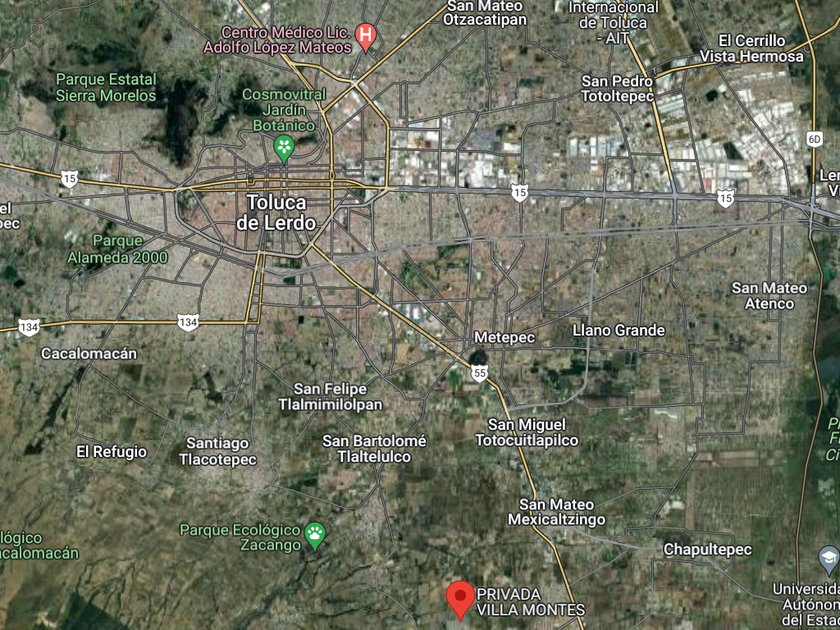Select the red pin for Privada Villa Montes
Screen dimensions: 840x630
click(460, 600)
